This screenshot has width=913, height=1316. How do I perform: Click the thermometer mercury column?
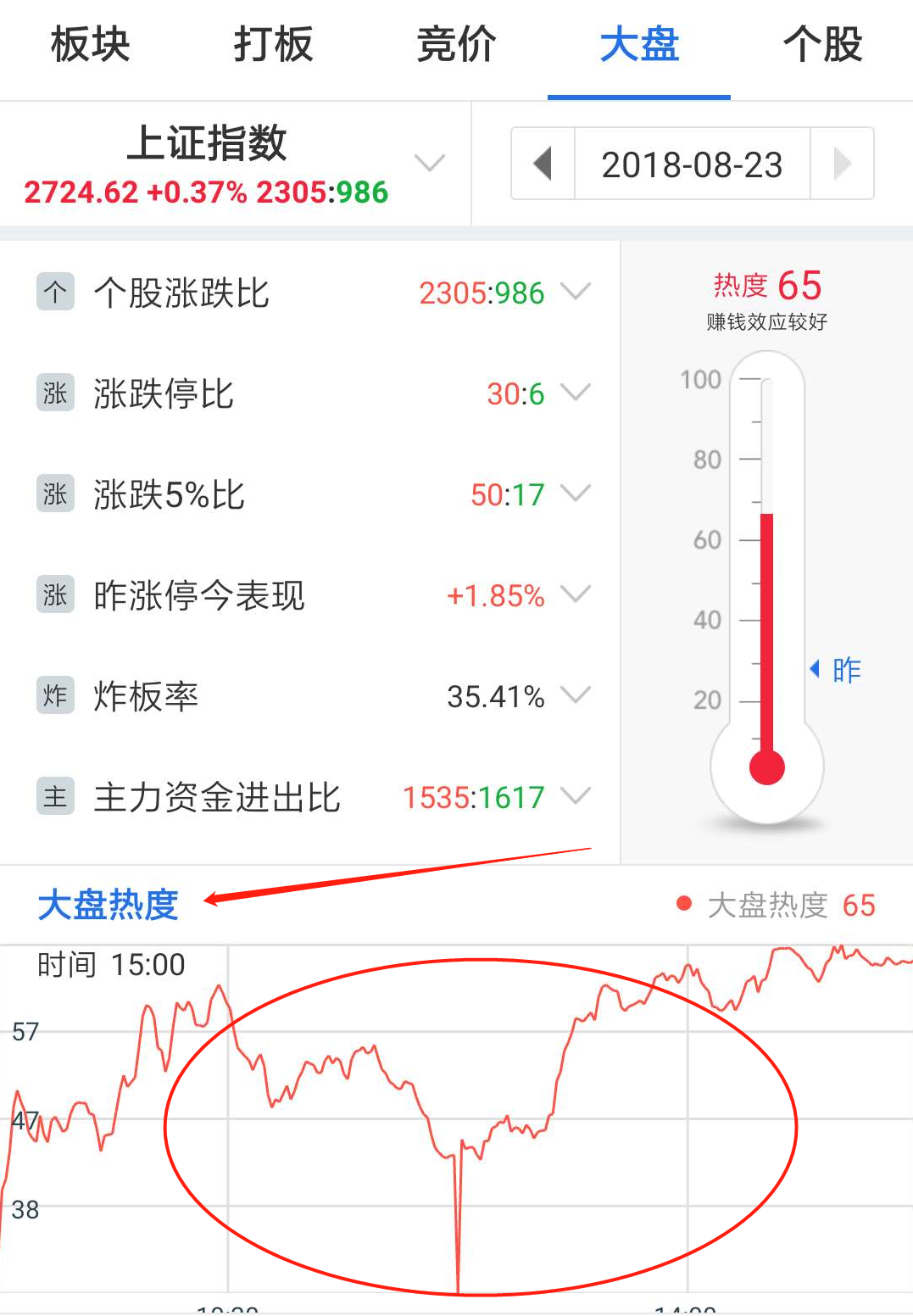coord(767,636)
